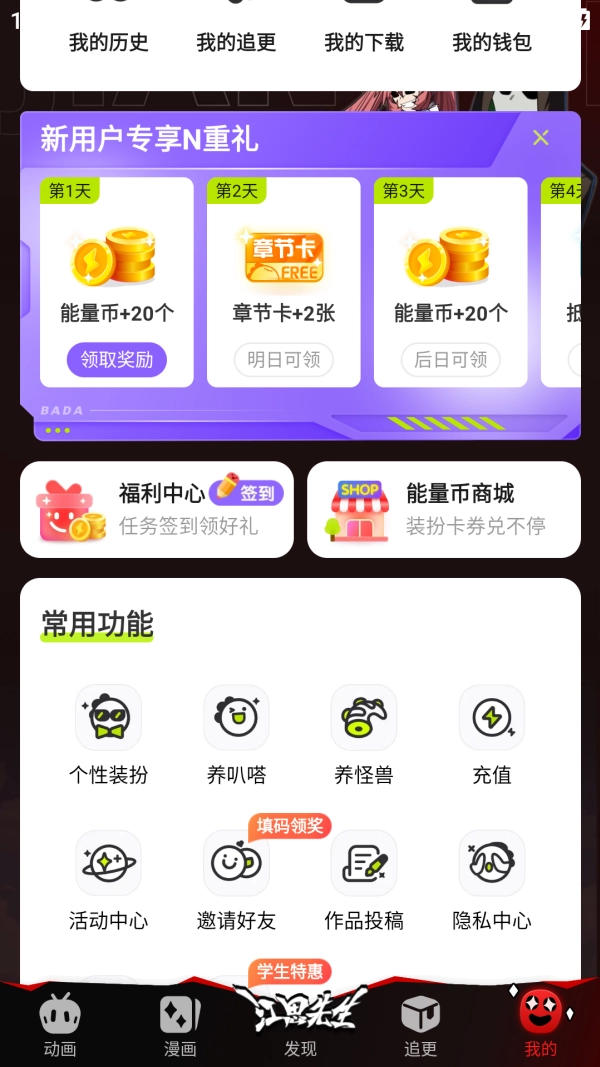Tap the 后日可领 button for day 3
Image resolution: width=600 pixels, height=1067 pixels.
coord(451,360)
